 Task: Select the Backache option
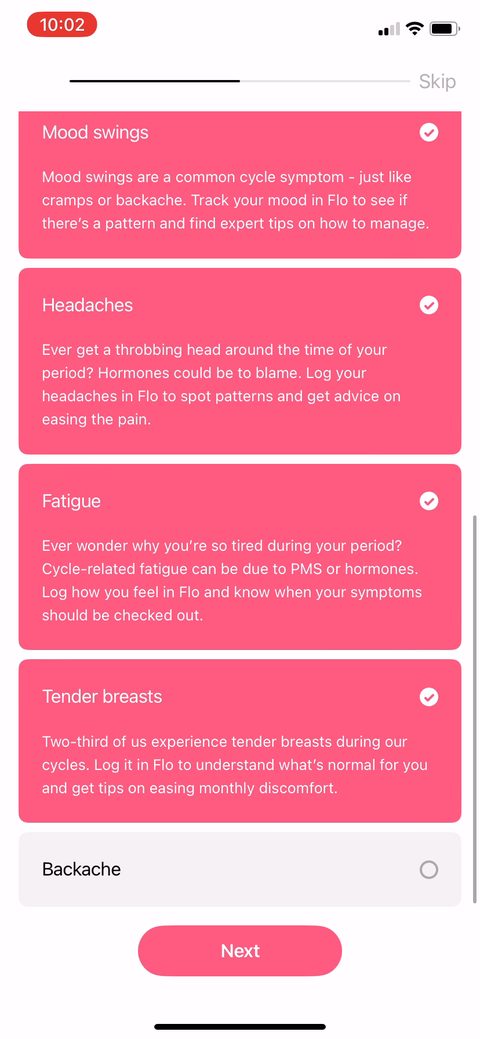[x=239, y=869]
